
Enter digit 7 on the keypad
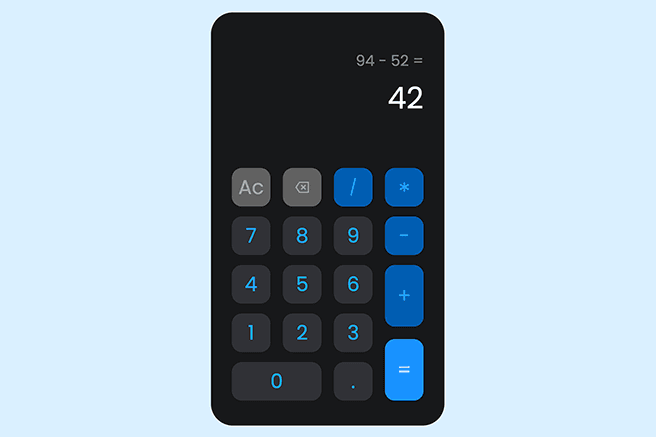(251, 236)
